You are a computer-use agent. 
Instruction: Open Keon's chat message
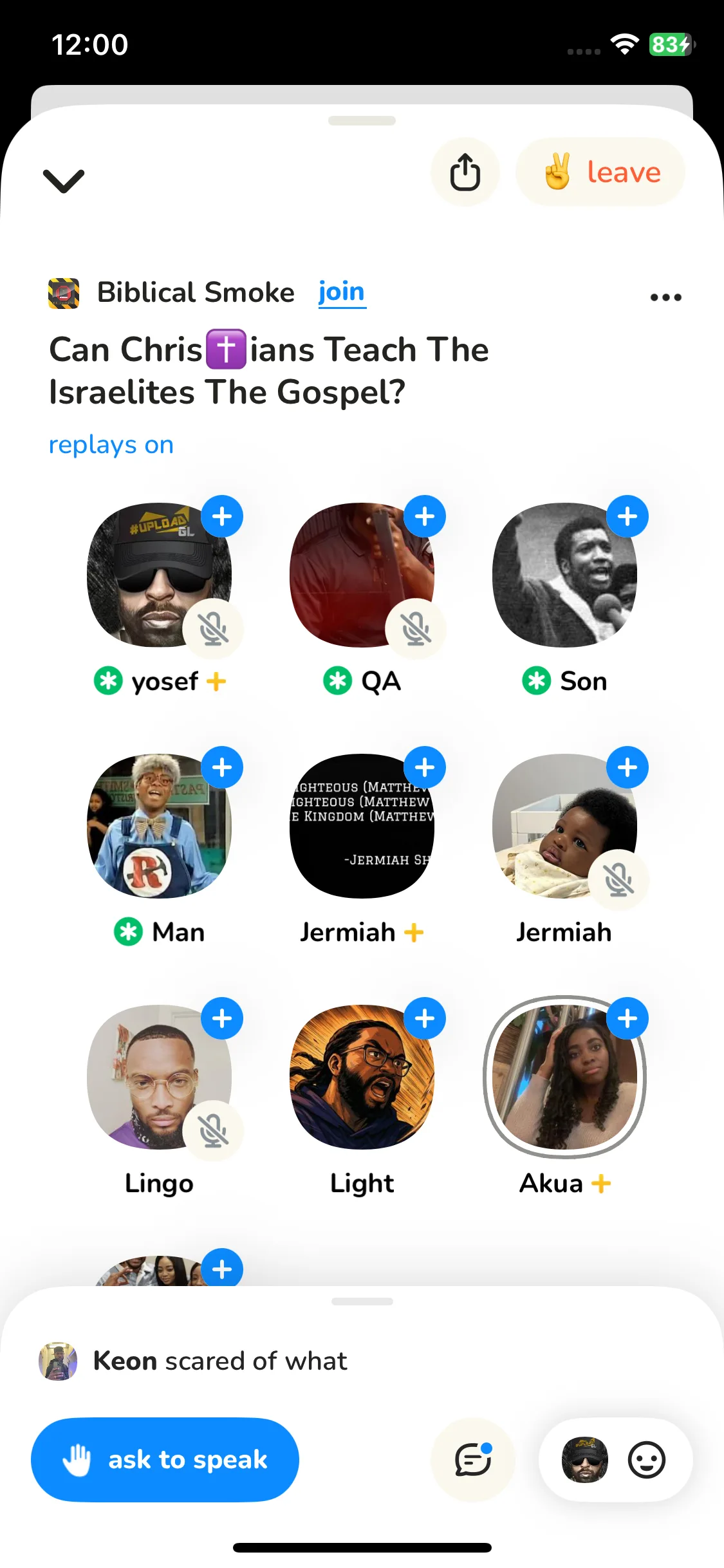coord(220,1361)
